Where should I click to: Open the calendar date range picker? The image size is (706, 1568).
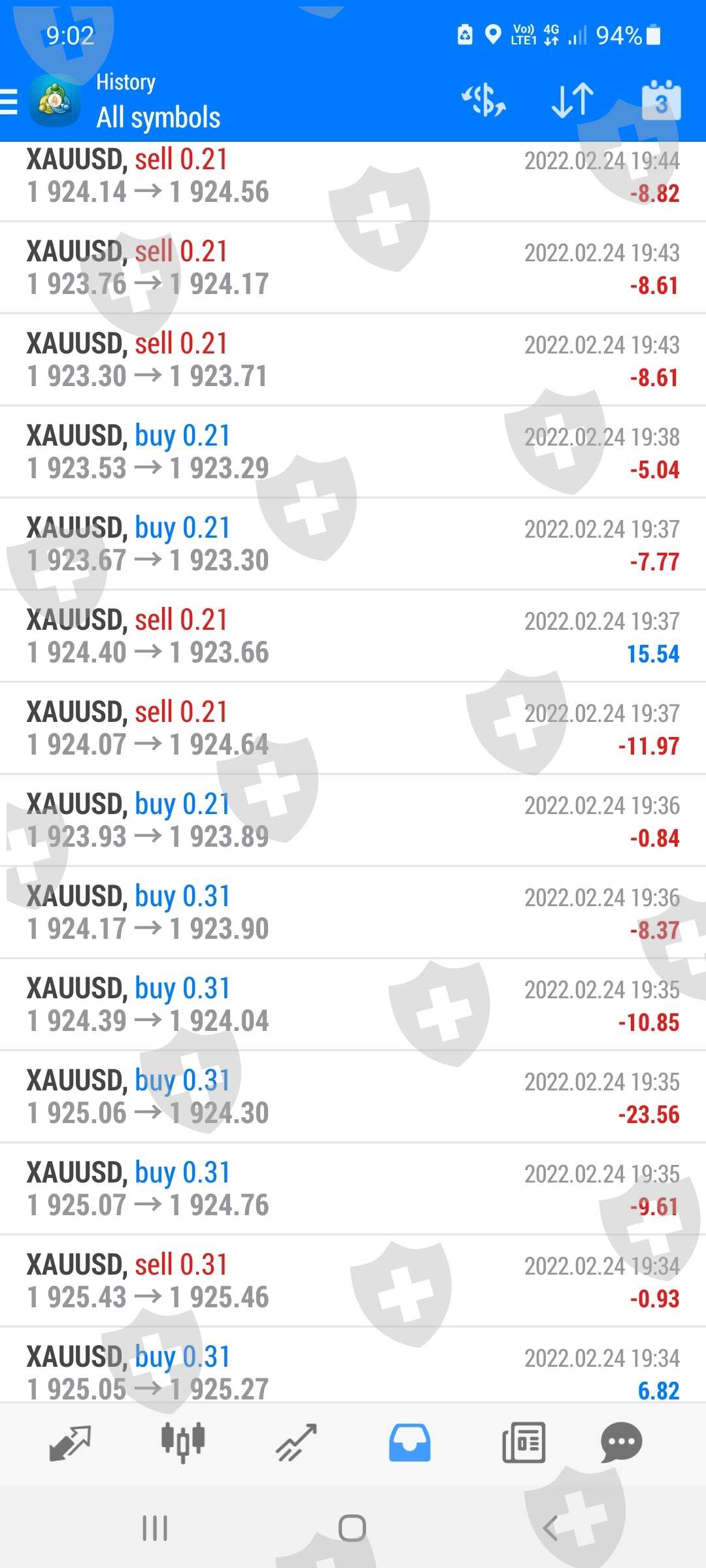coord(661,101)
